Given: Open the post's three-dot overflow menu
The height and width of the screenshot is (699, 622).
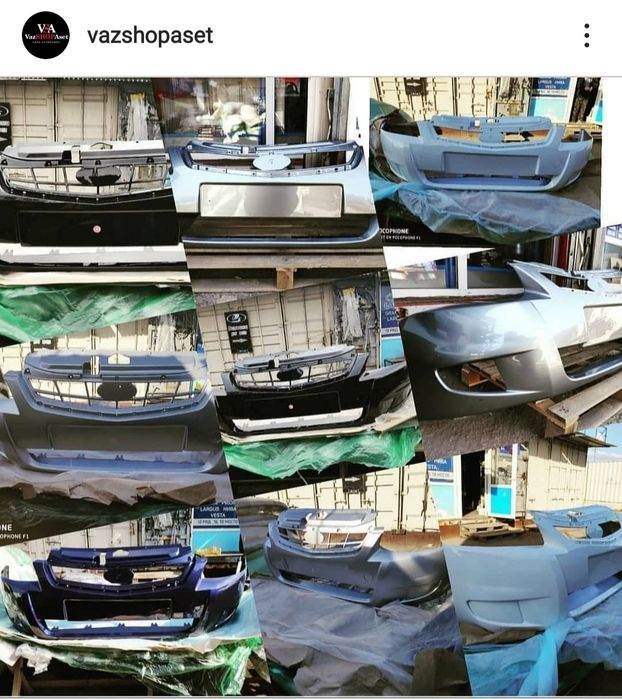Looking at the screenshot, I should click(587, 35).
